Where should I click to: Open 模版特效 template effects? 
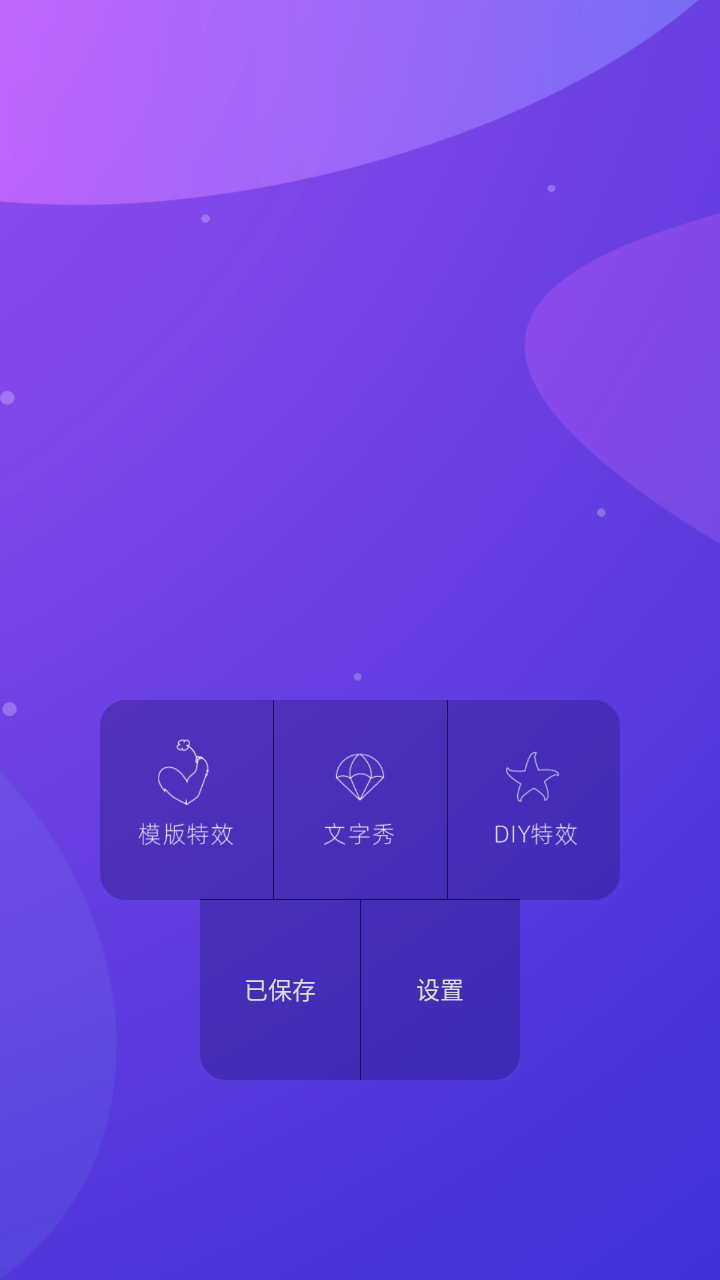pos(186,800)
